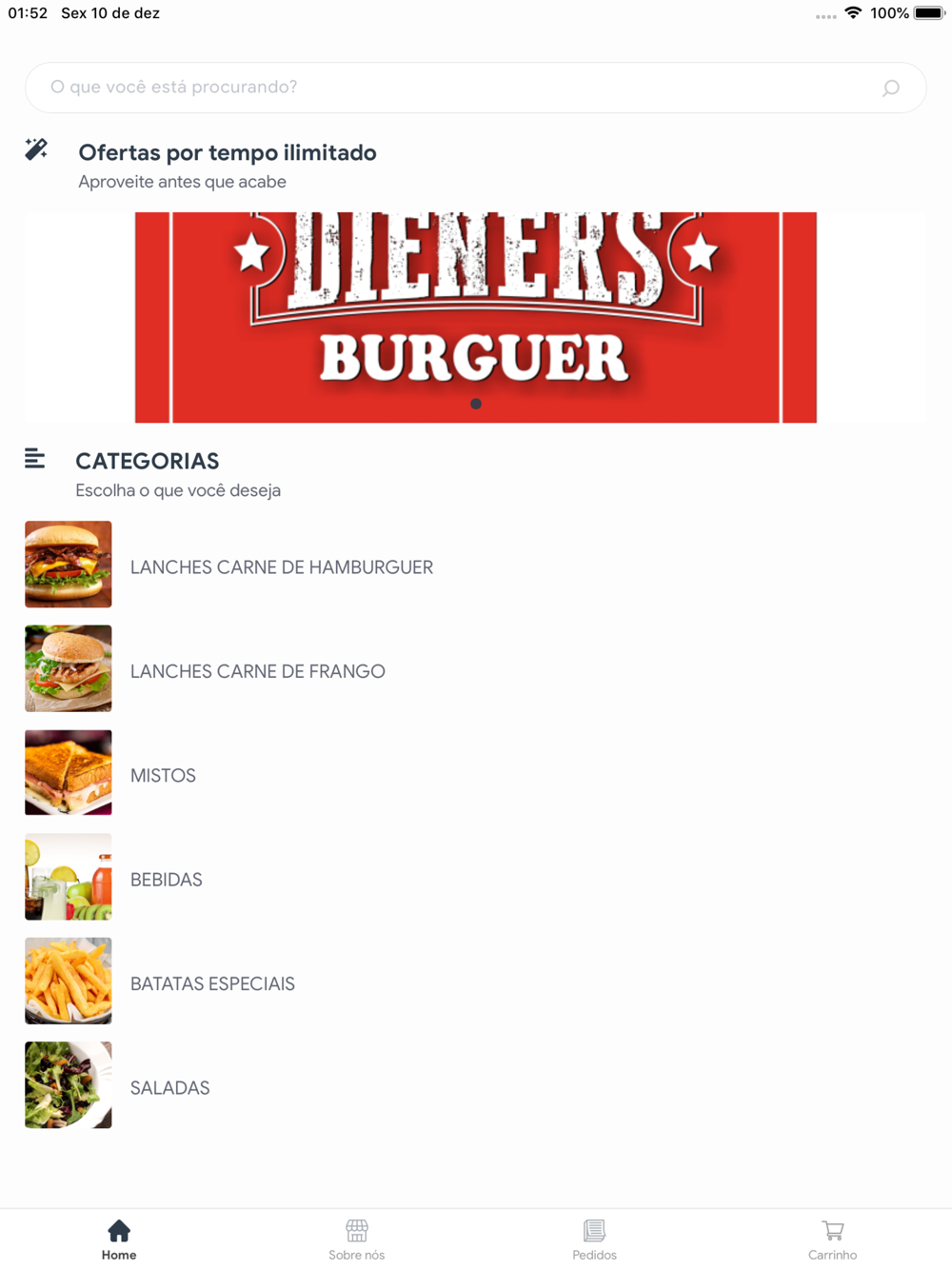Switch to the Sobre nós tab
952x1270 pixels.
357,1240
